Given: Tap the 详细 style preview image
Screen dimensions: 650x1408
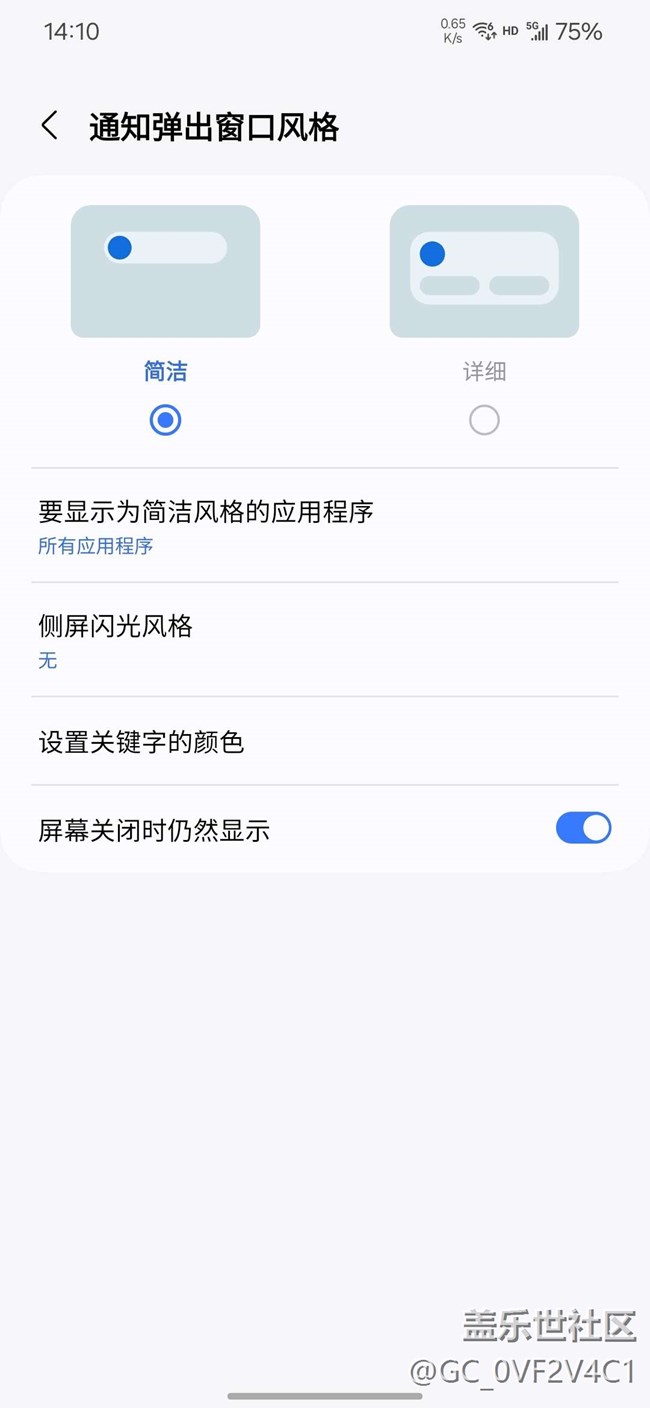Looking at the screenshot, I should point(484,271).
